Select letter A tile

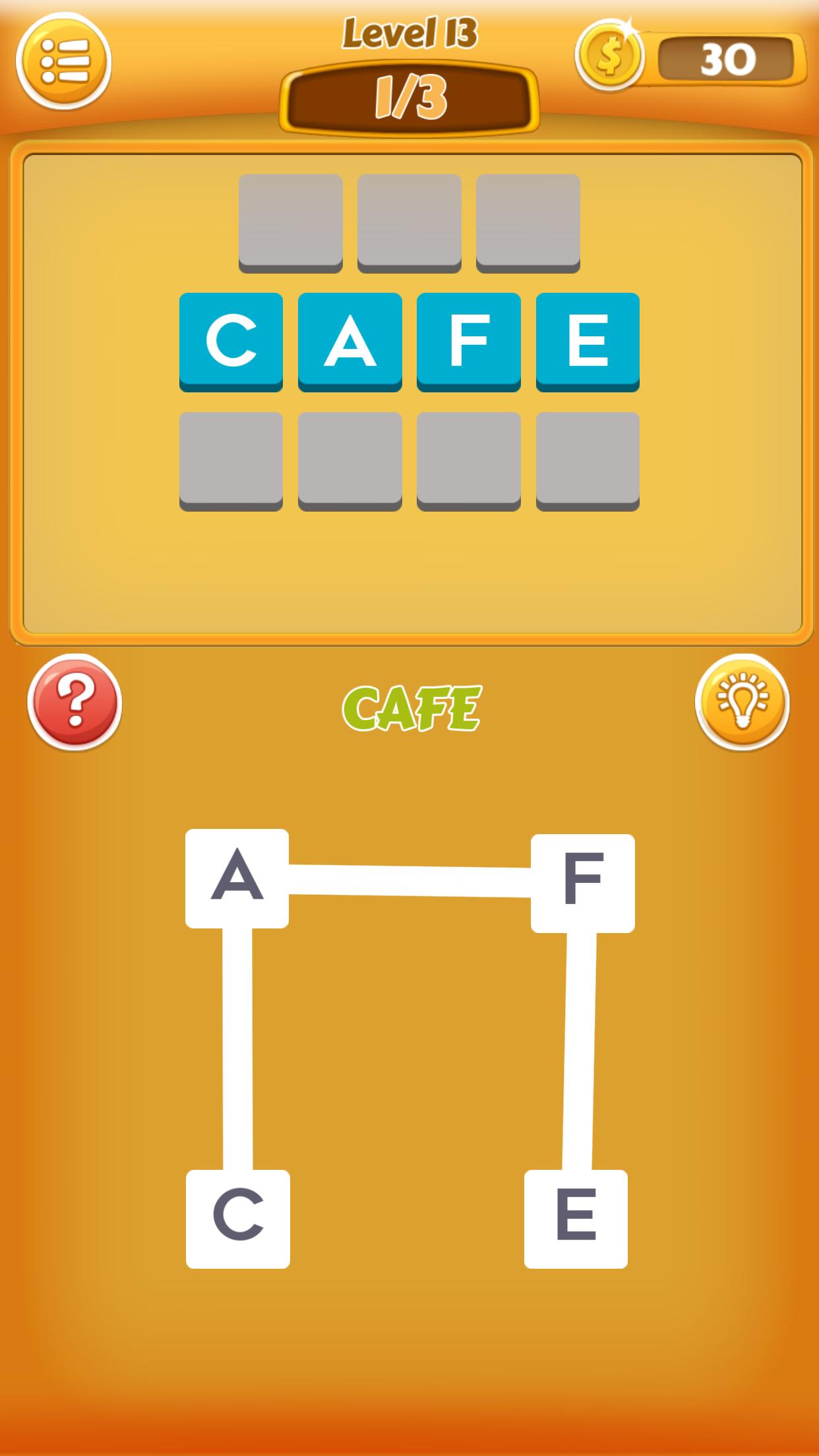click(237, 878)
